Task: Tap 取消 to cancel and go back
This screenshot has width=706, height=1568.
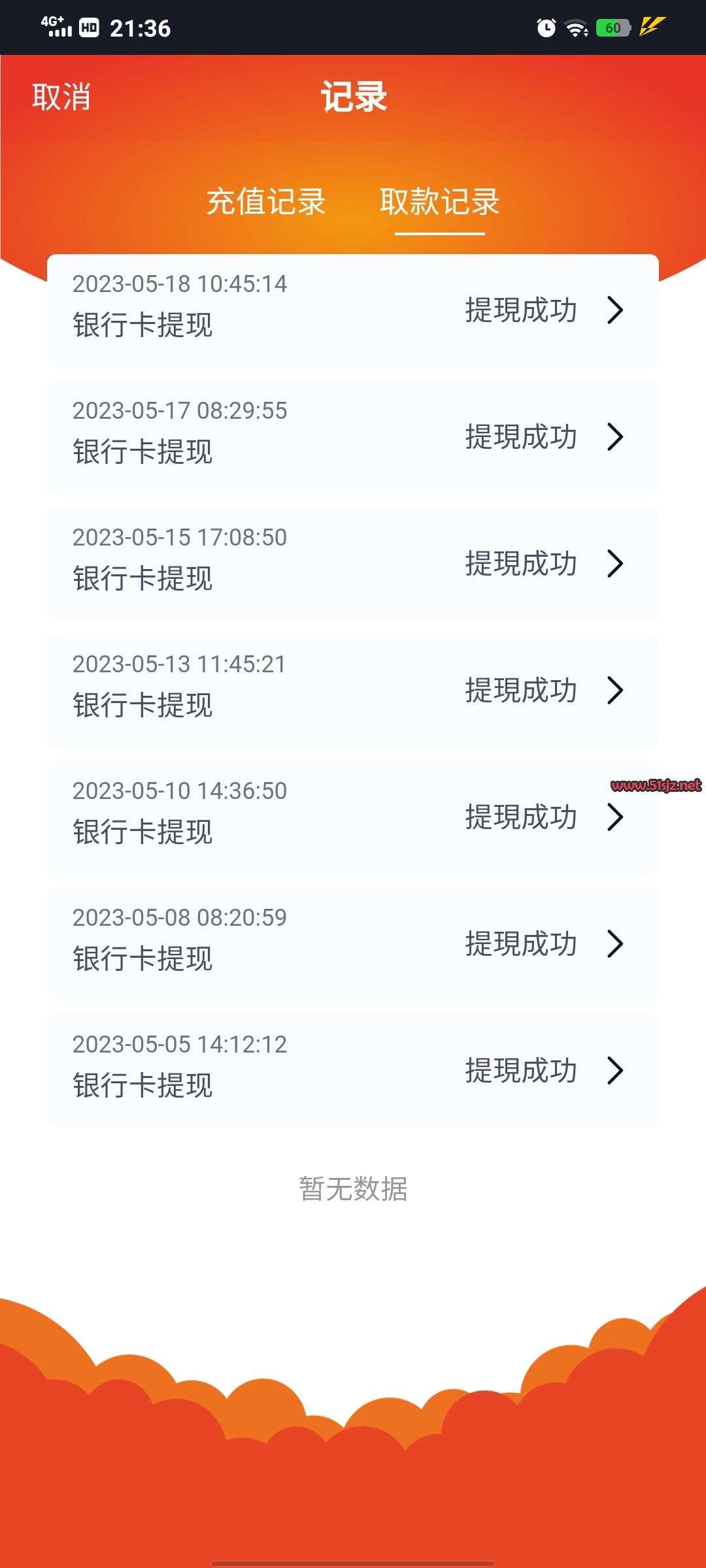Action: click(61, 97)
